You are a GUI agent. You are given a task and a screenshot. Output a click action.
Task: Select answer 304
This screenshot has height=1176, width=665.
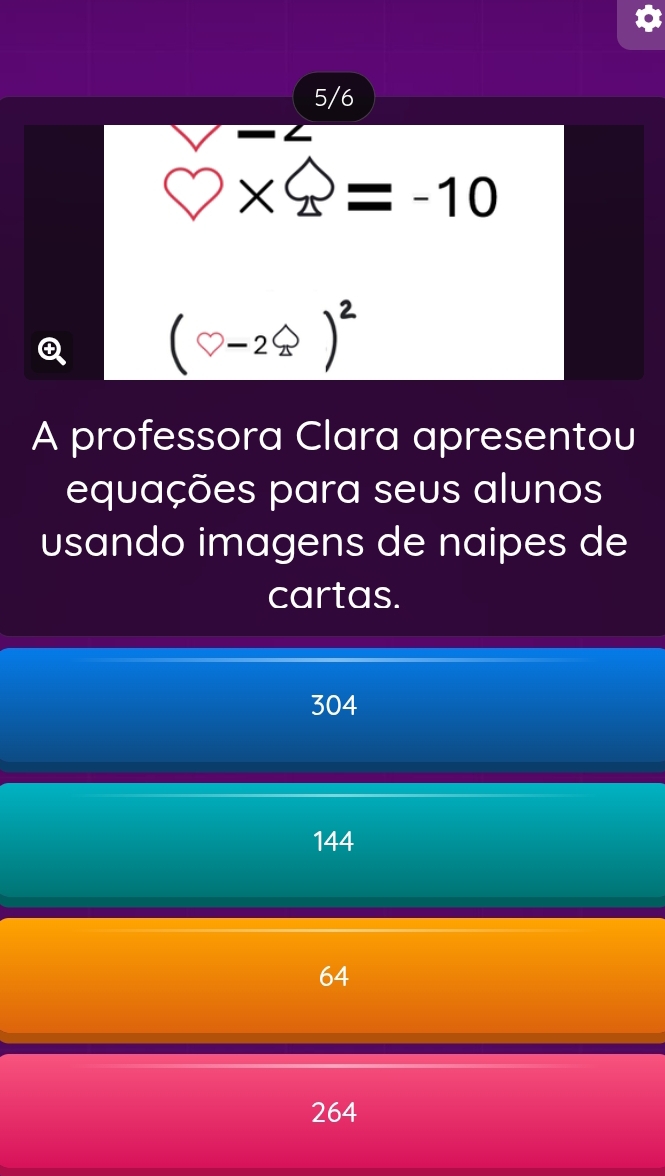click(332, 706)
